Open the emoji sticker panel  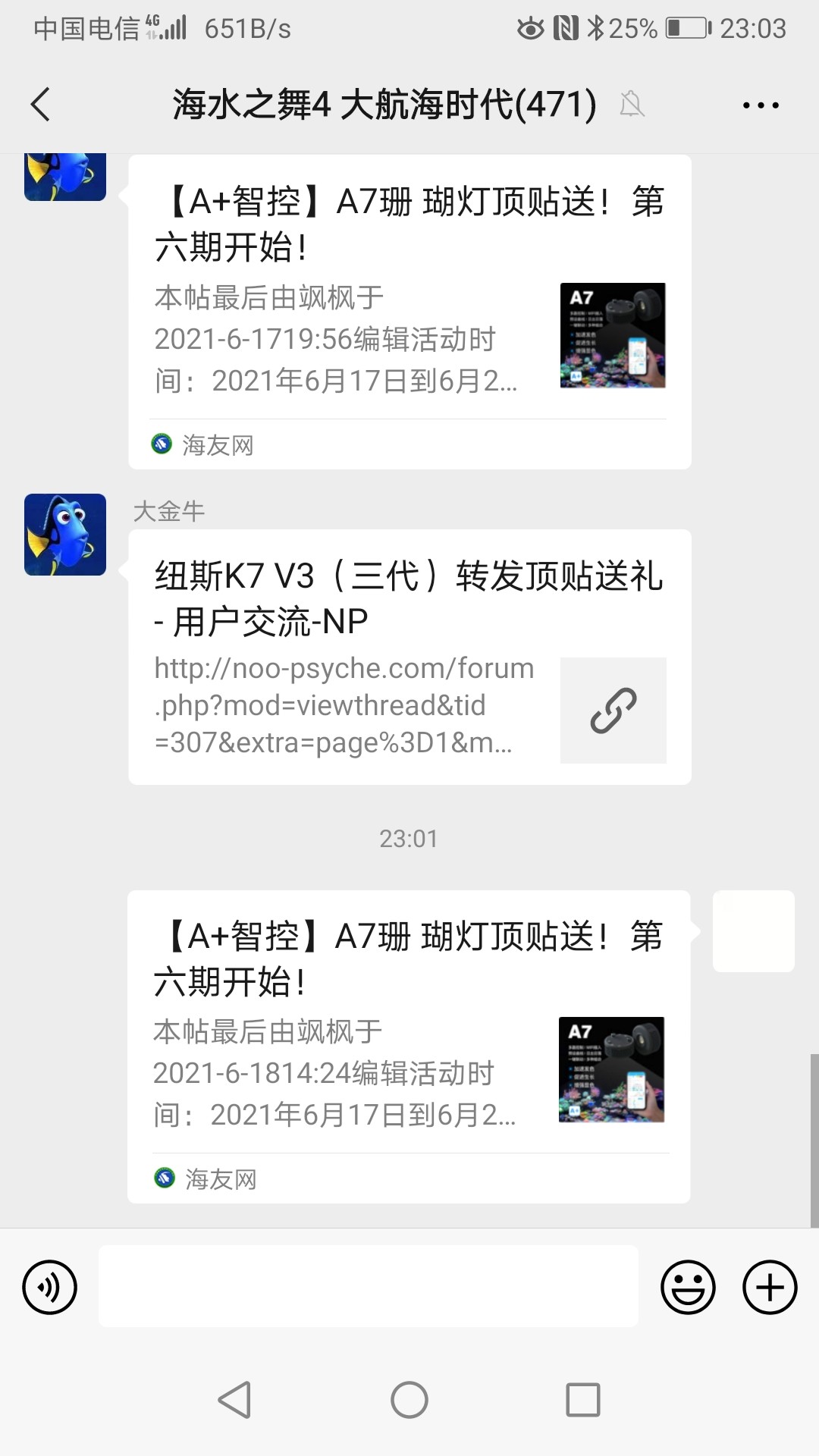688,1287
